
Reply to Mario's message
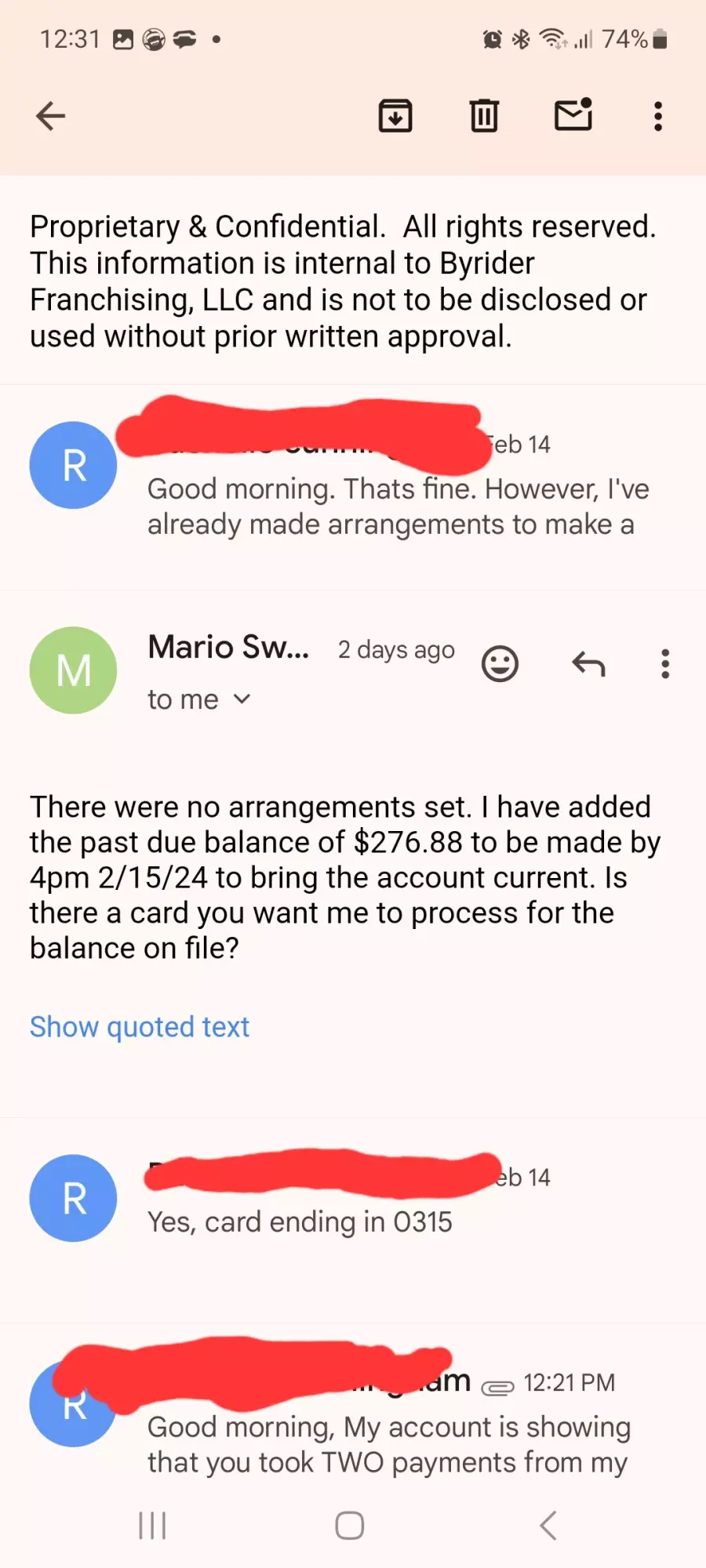coord(588,664)
